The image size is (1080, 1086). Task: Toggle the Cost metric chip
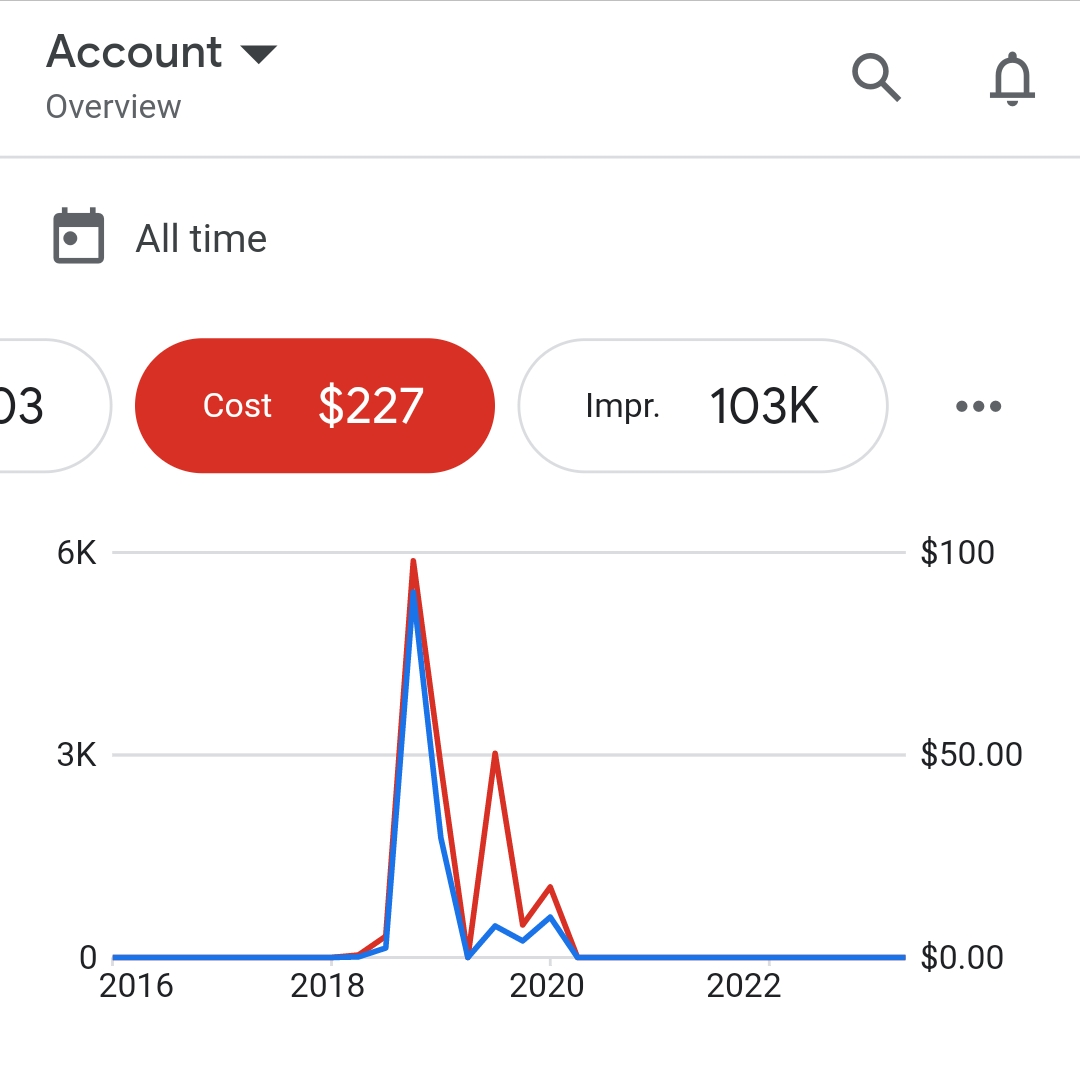[x=314, y=405]
